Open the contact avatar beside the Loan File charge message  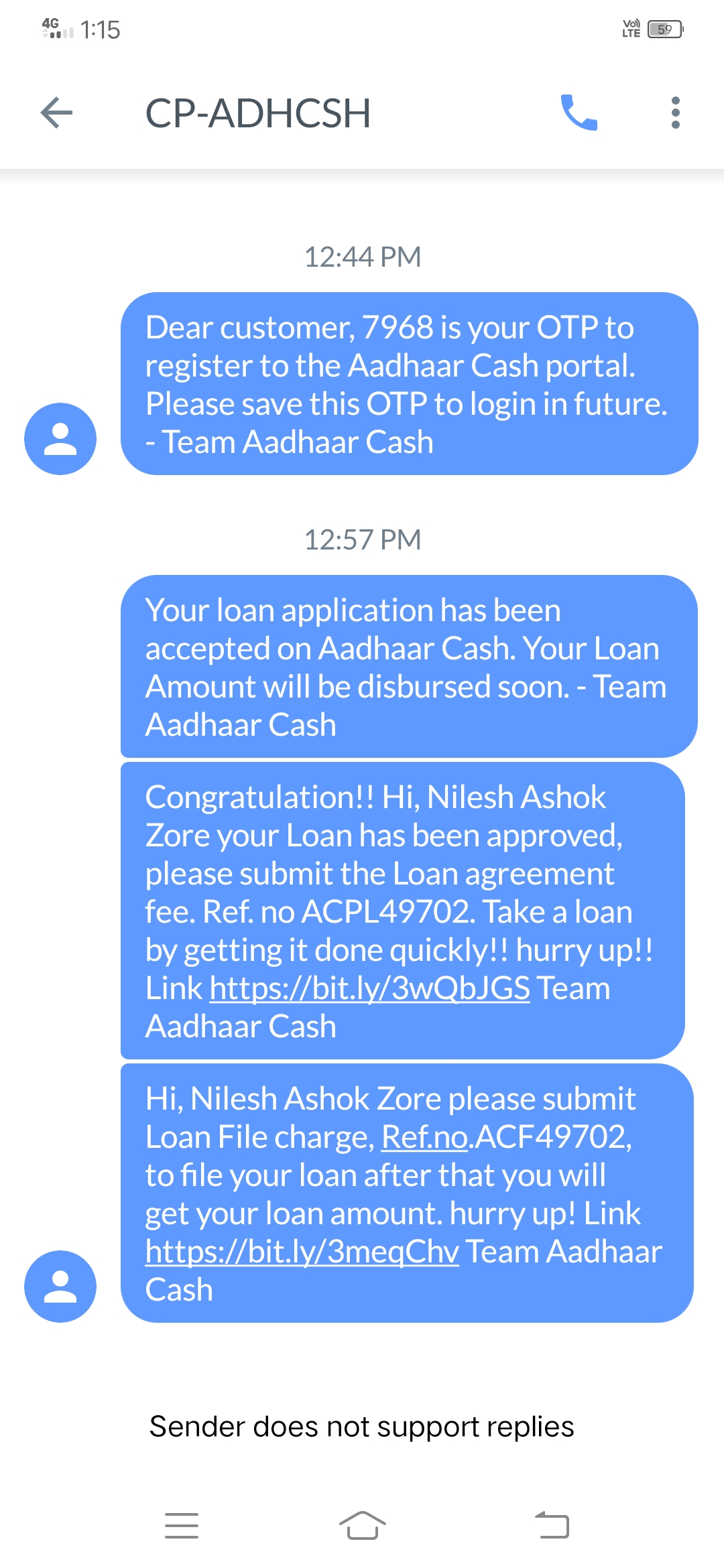tap(60, 1286)
